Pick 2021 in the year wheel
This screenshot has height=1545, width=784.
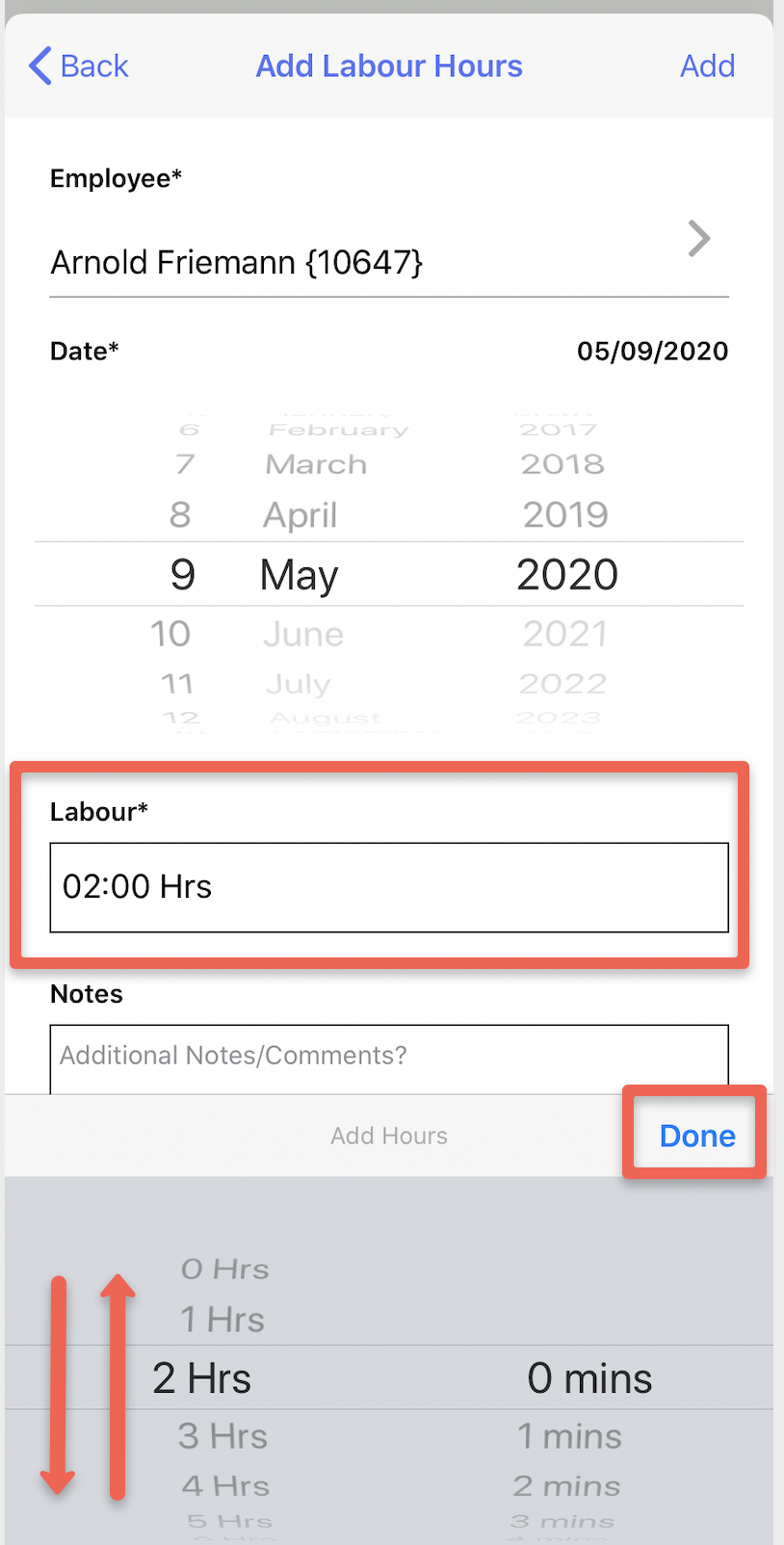[565, 634]
